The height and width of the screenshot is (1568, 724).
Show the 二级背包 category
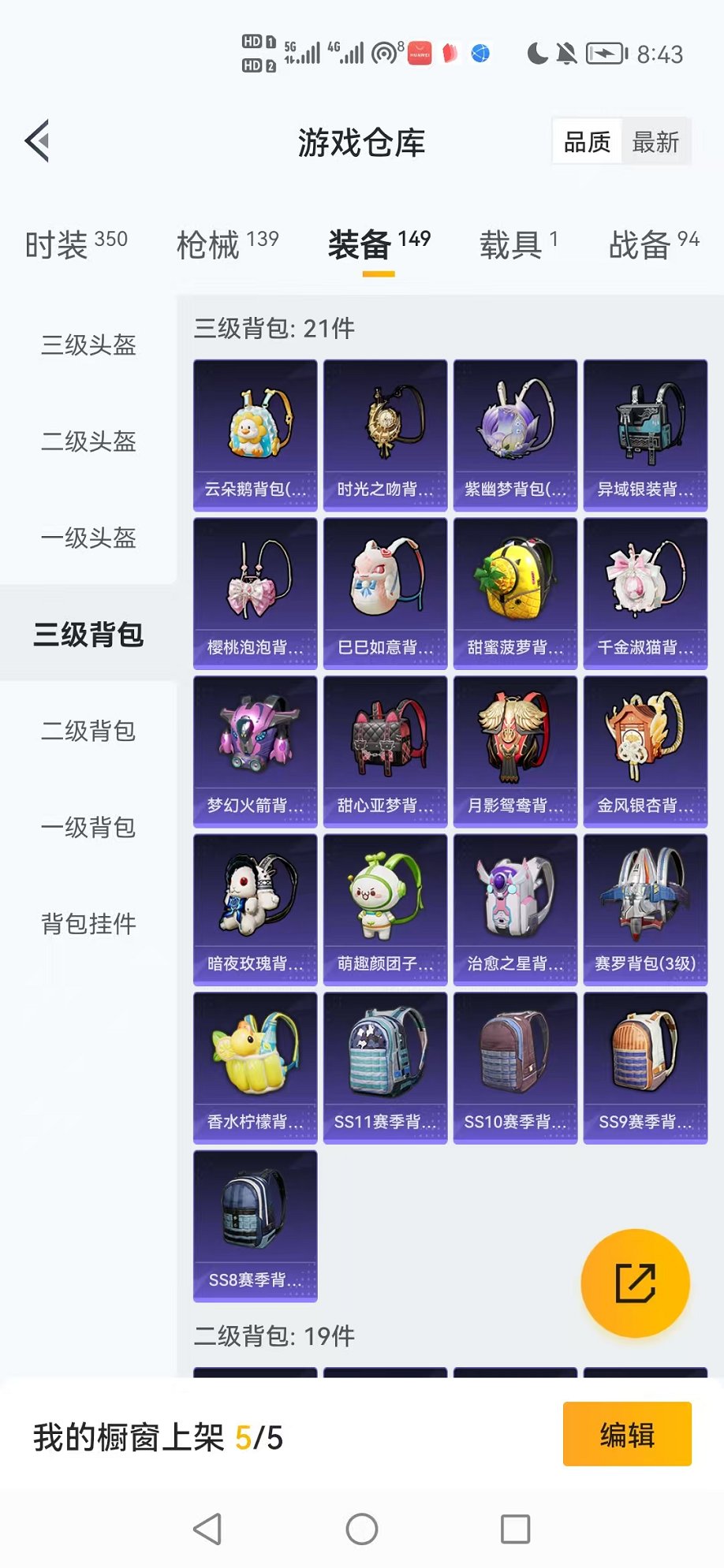pos(88,731)
